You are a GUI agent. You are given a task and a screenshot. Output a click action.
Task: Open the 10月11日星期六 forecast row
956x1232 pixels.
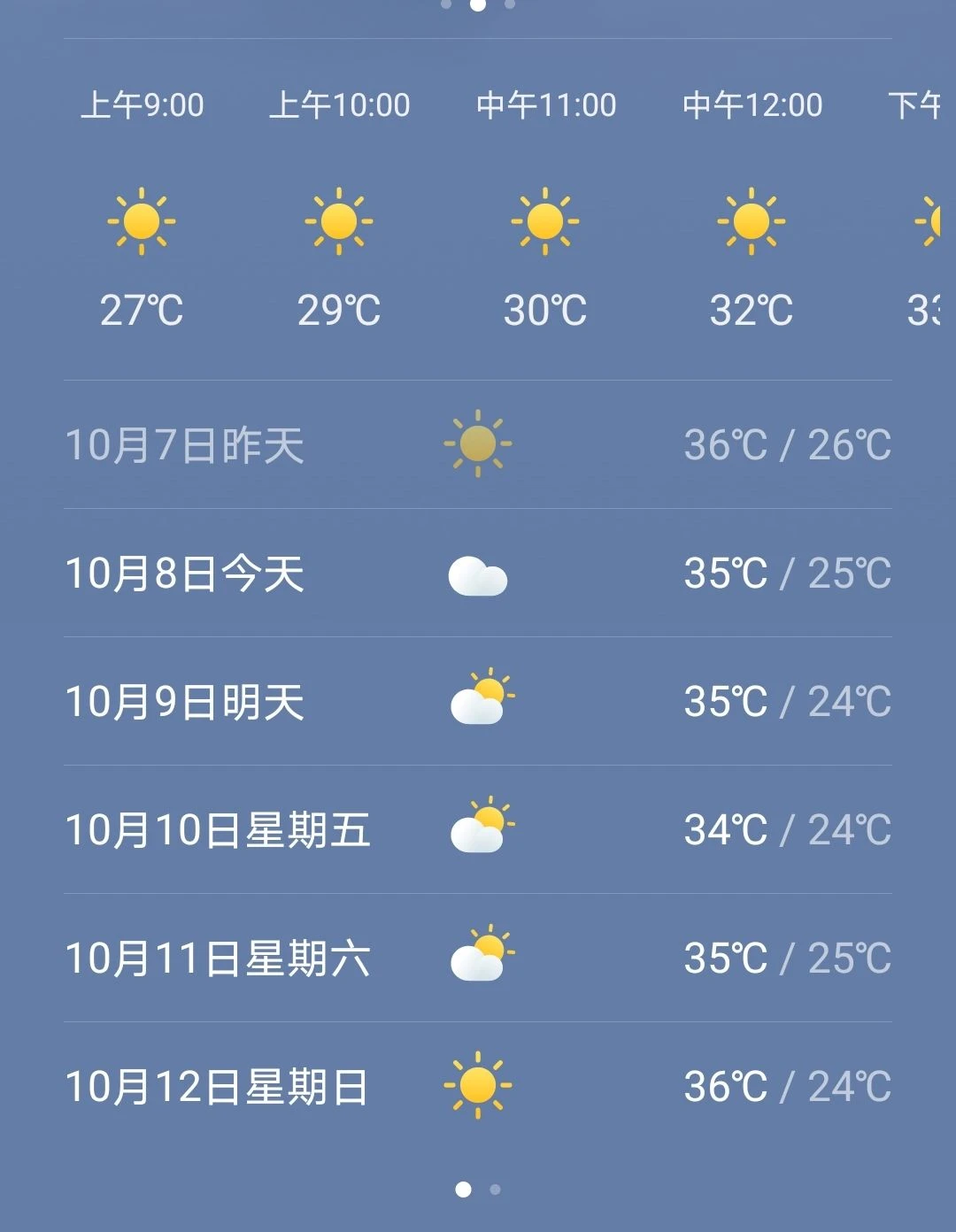coord(478,959)
